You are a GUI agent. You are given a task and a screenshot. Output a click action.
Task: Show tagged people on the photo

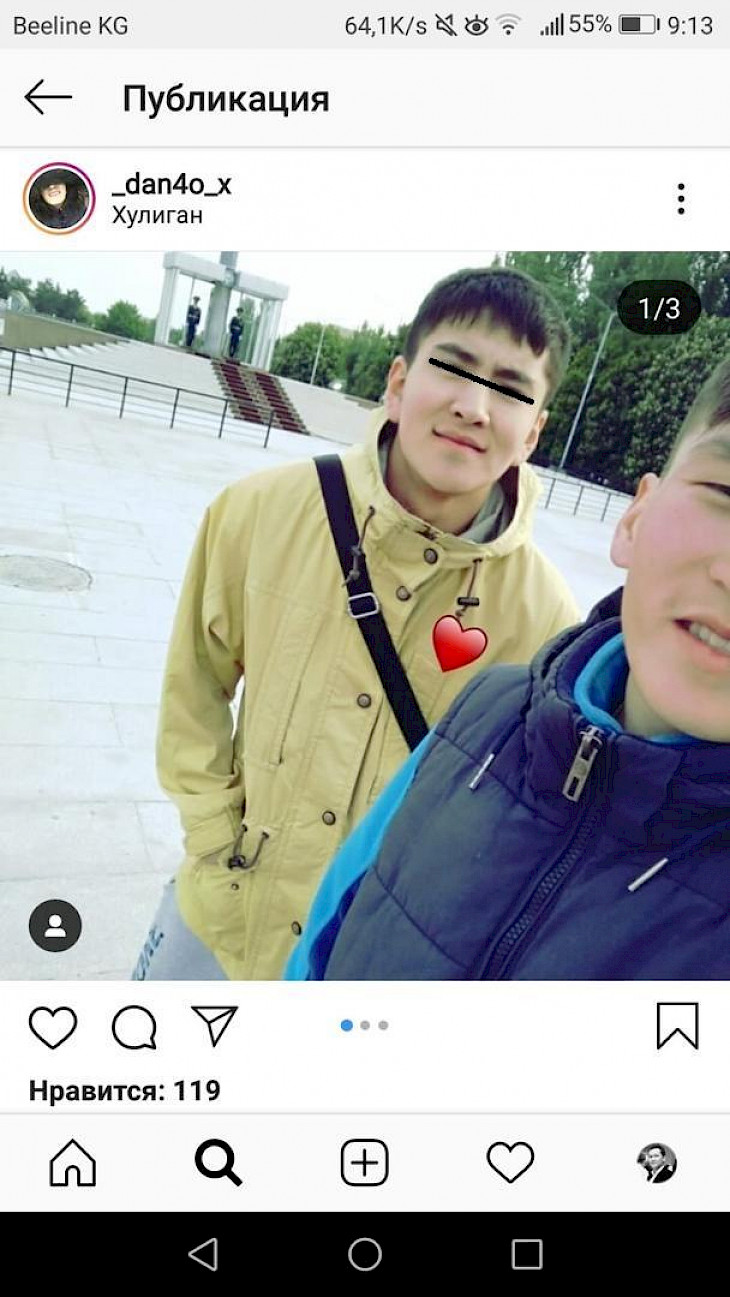(55, 926)
